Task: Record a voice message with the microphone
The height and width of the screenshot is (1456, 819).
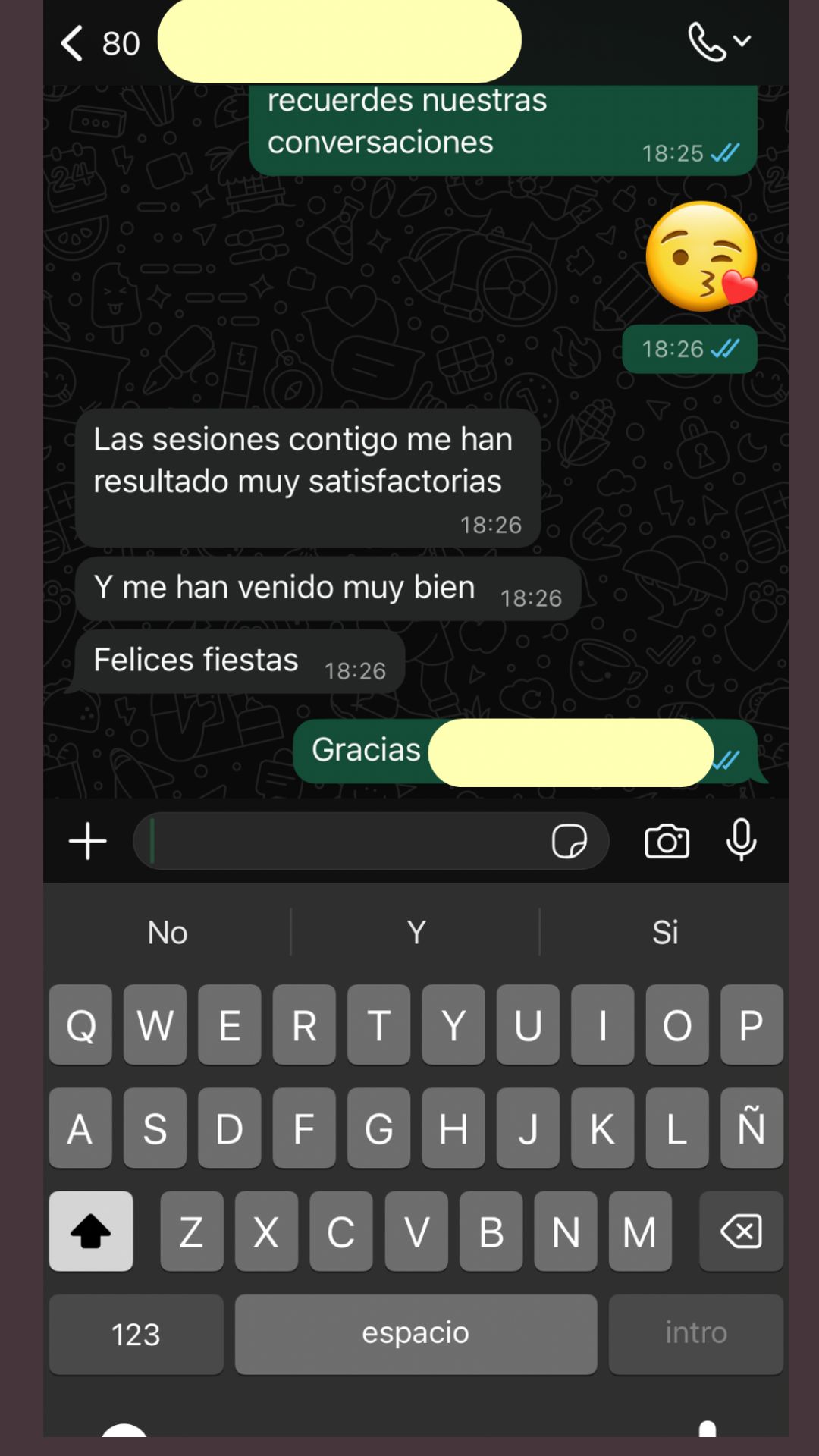Action: (741, 839)
